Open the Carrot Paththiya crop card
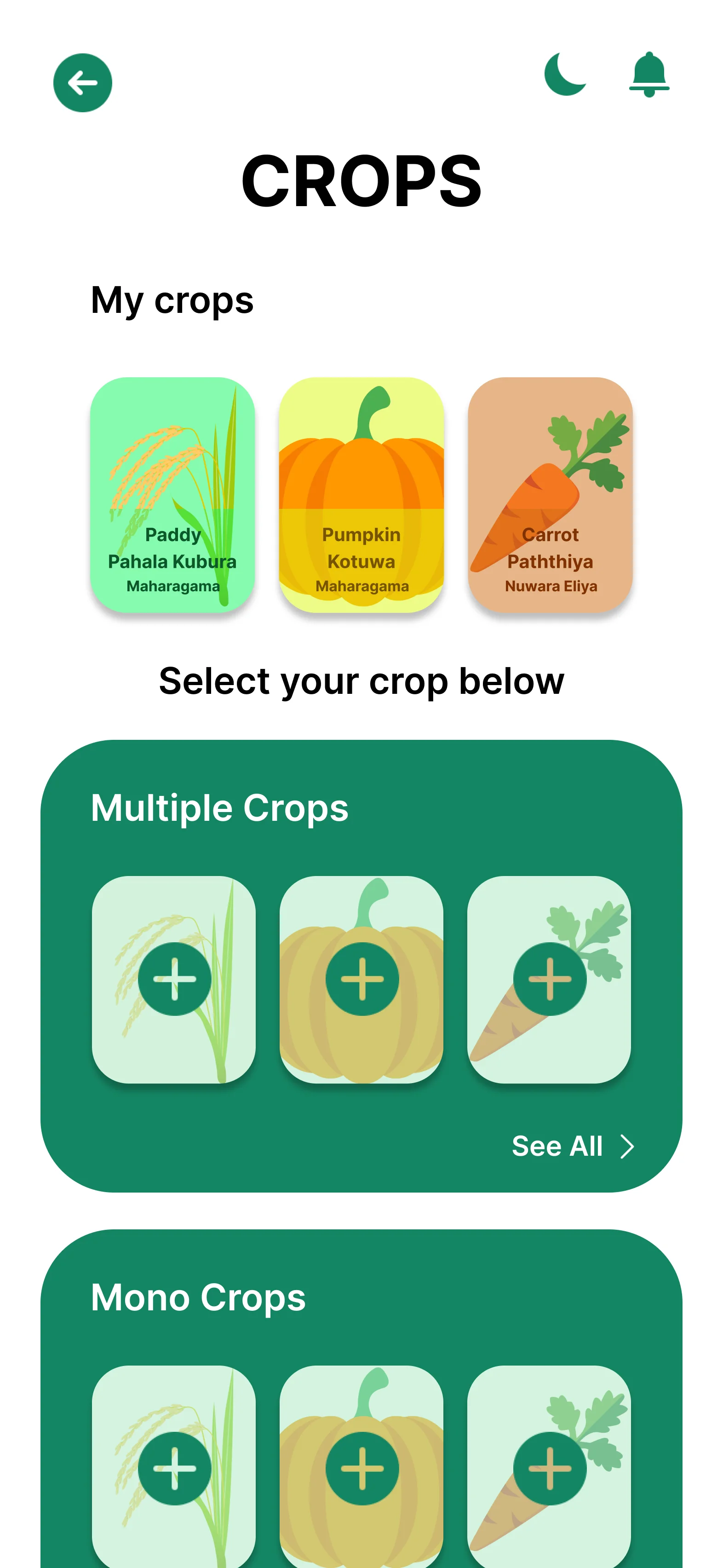The image size is (723, 1568). 550,494
